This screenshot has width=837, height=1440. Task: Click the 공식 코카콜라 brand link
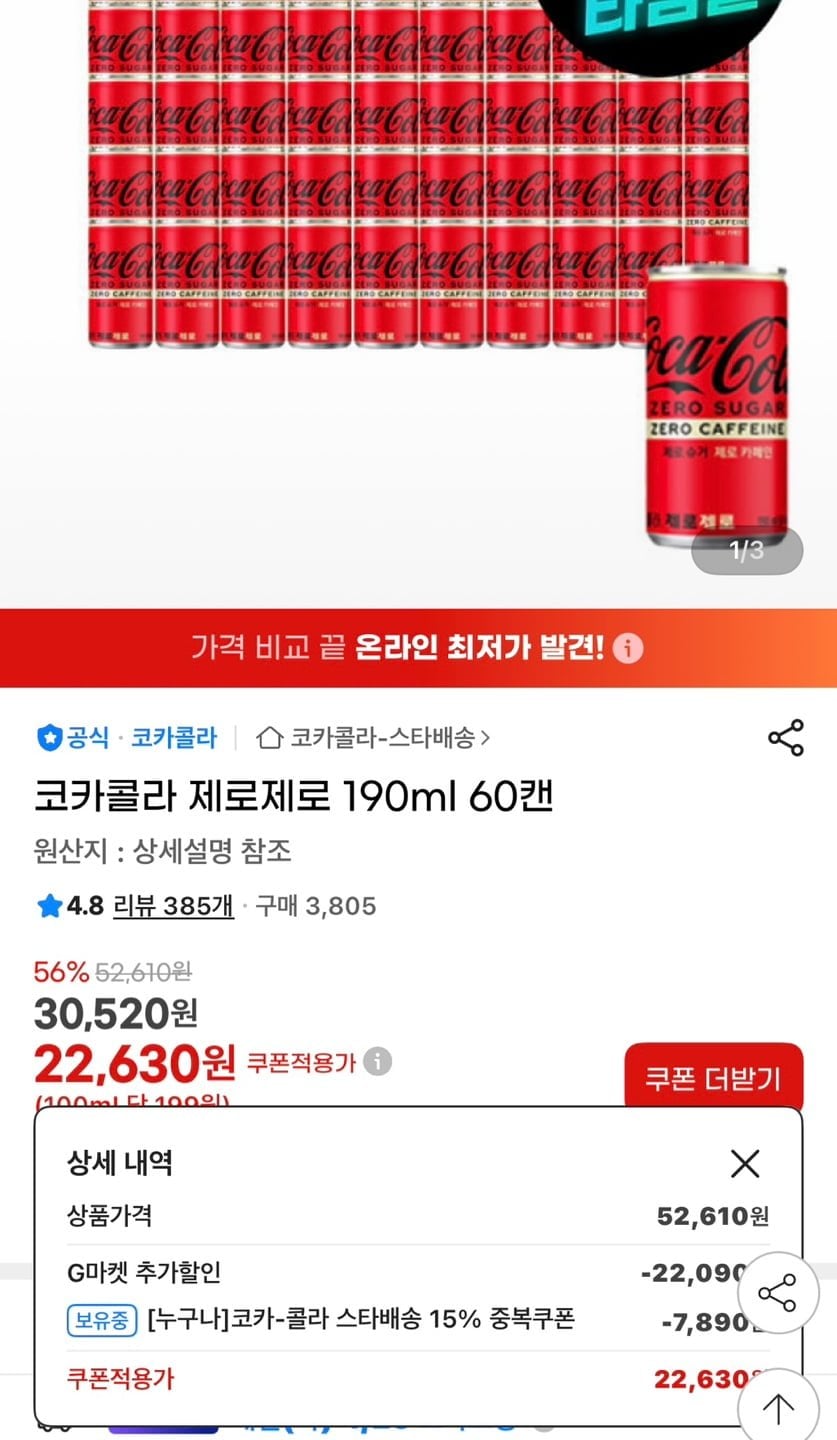point(132,737)
